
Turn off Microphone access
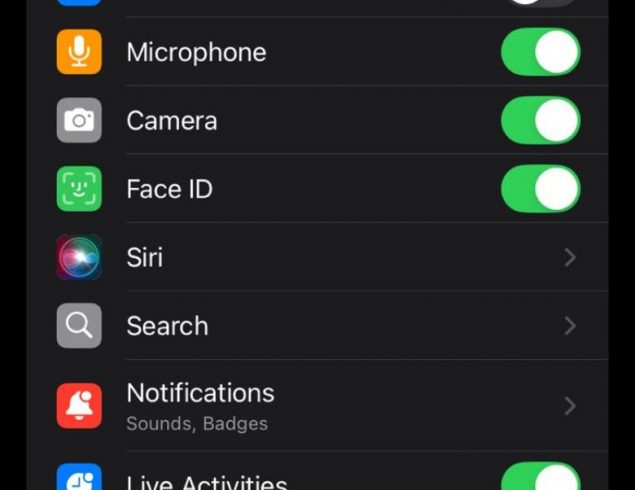click(x=540, y=53)
